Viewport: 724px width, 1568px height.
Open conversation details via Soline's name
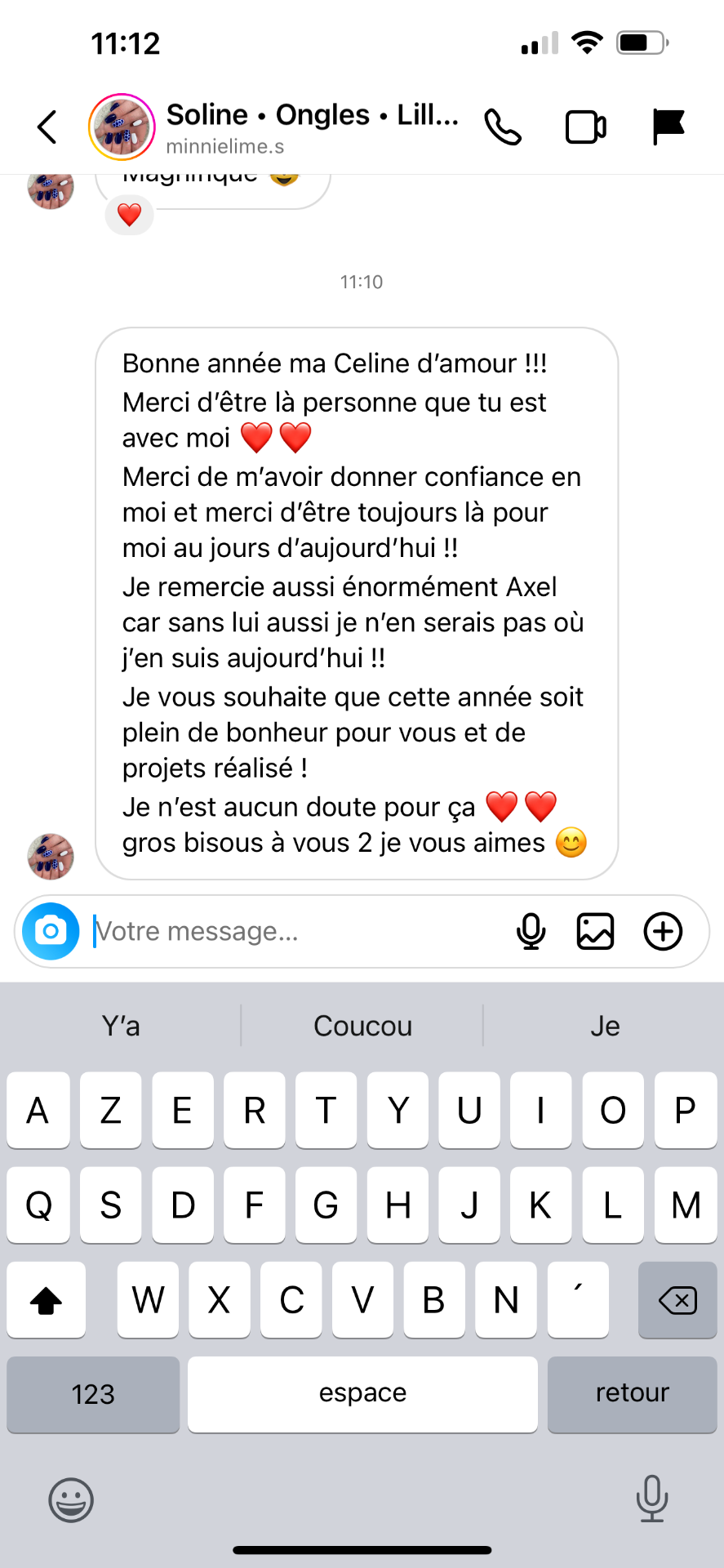tap(312, 115)
